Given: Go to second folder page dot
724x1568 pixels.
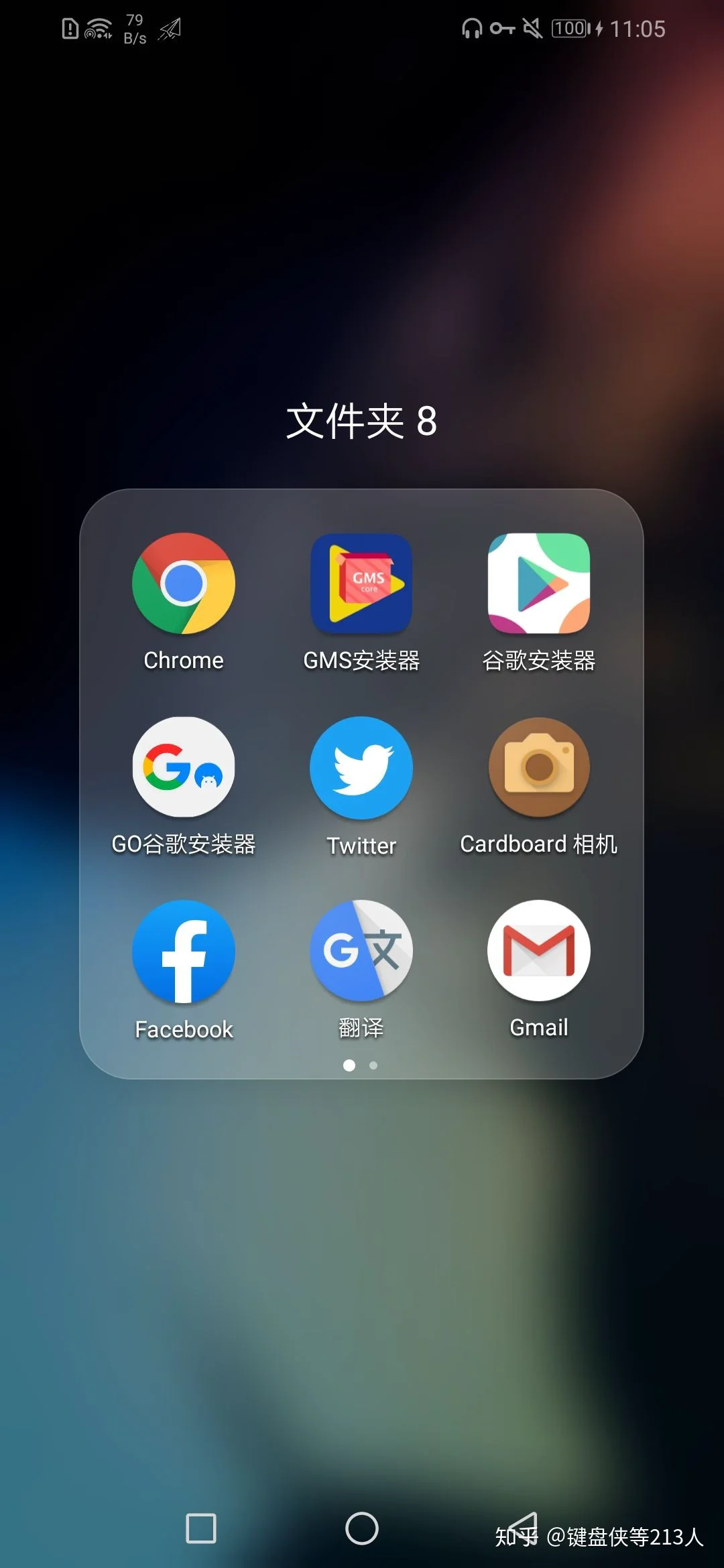Looking at the screenshot, I should pyautogui.click(x=373, y=1065).
